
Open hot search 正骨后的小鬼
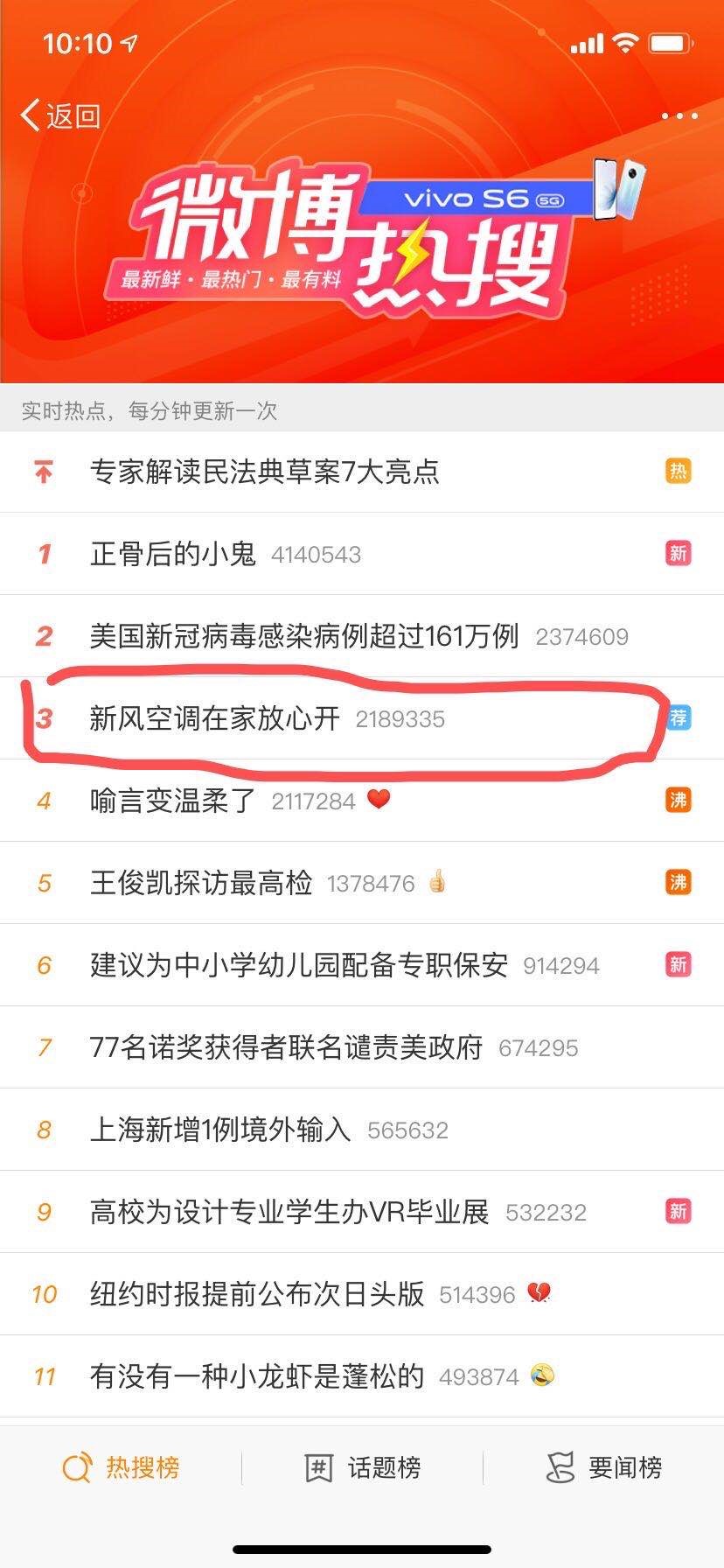coord(173,553)
